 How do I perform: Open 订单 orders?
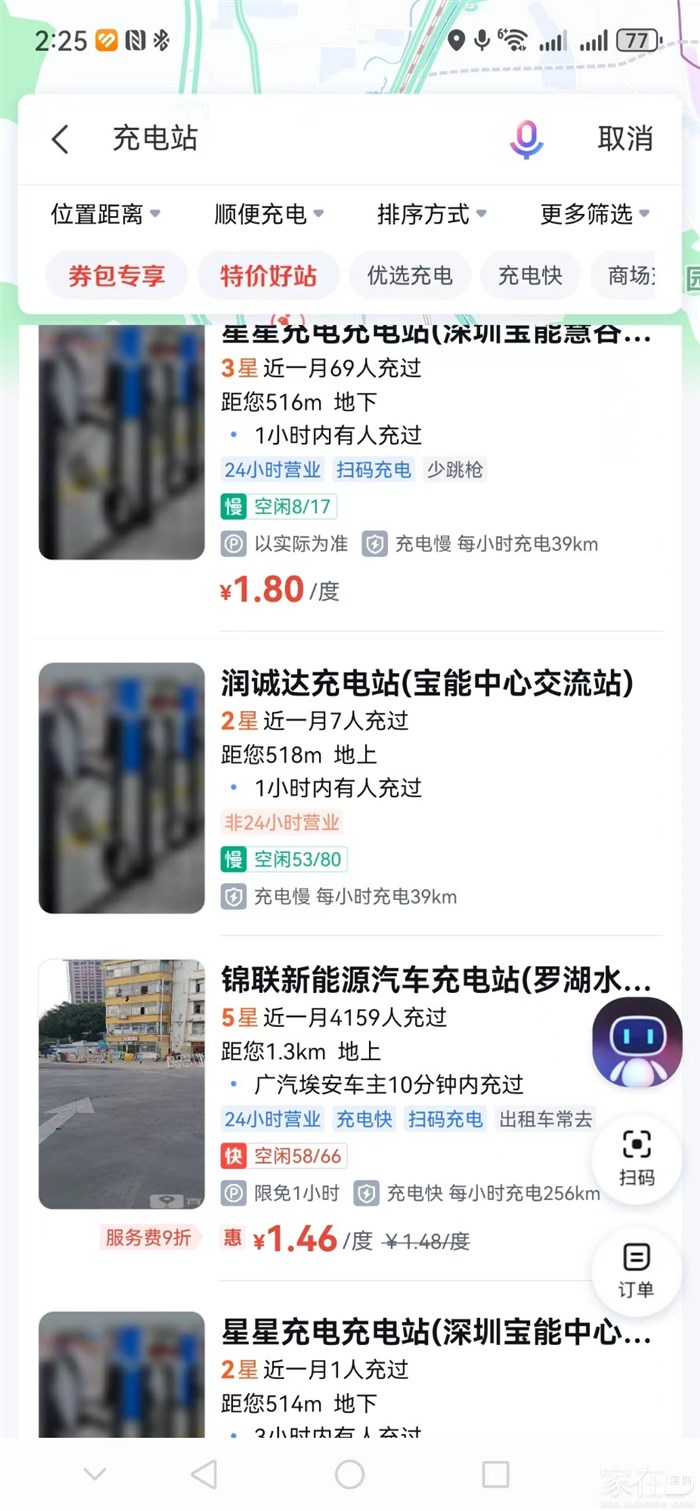click(x=636, y=1269)
